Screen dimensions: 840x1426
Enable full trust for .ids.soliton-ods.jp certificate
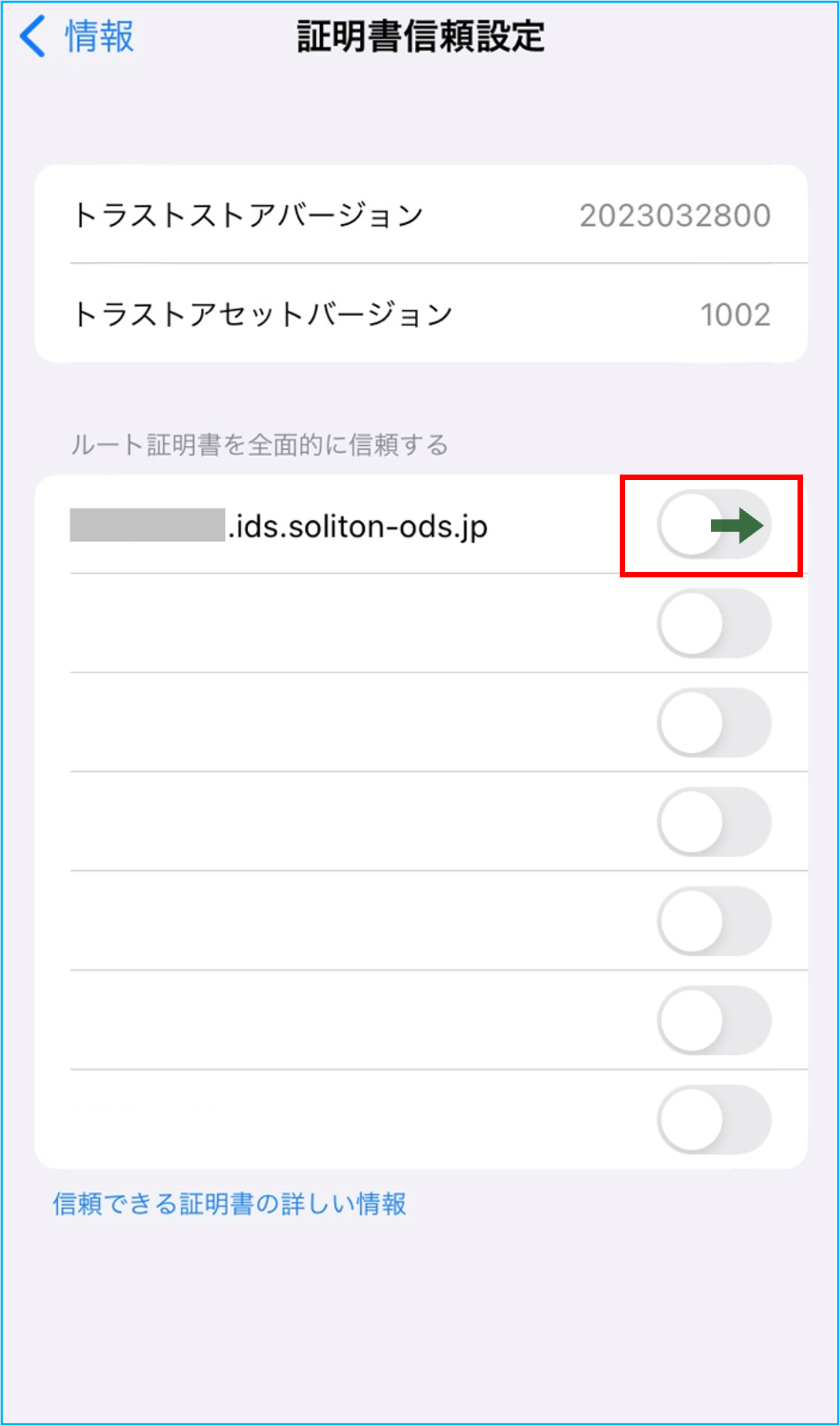tap(713, 525)
